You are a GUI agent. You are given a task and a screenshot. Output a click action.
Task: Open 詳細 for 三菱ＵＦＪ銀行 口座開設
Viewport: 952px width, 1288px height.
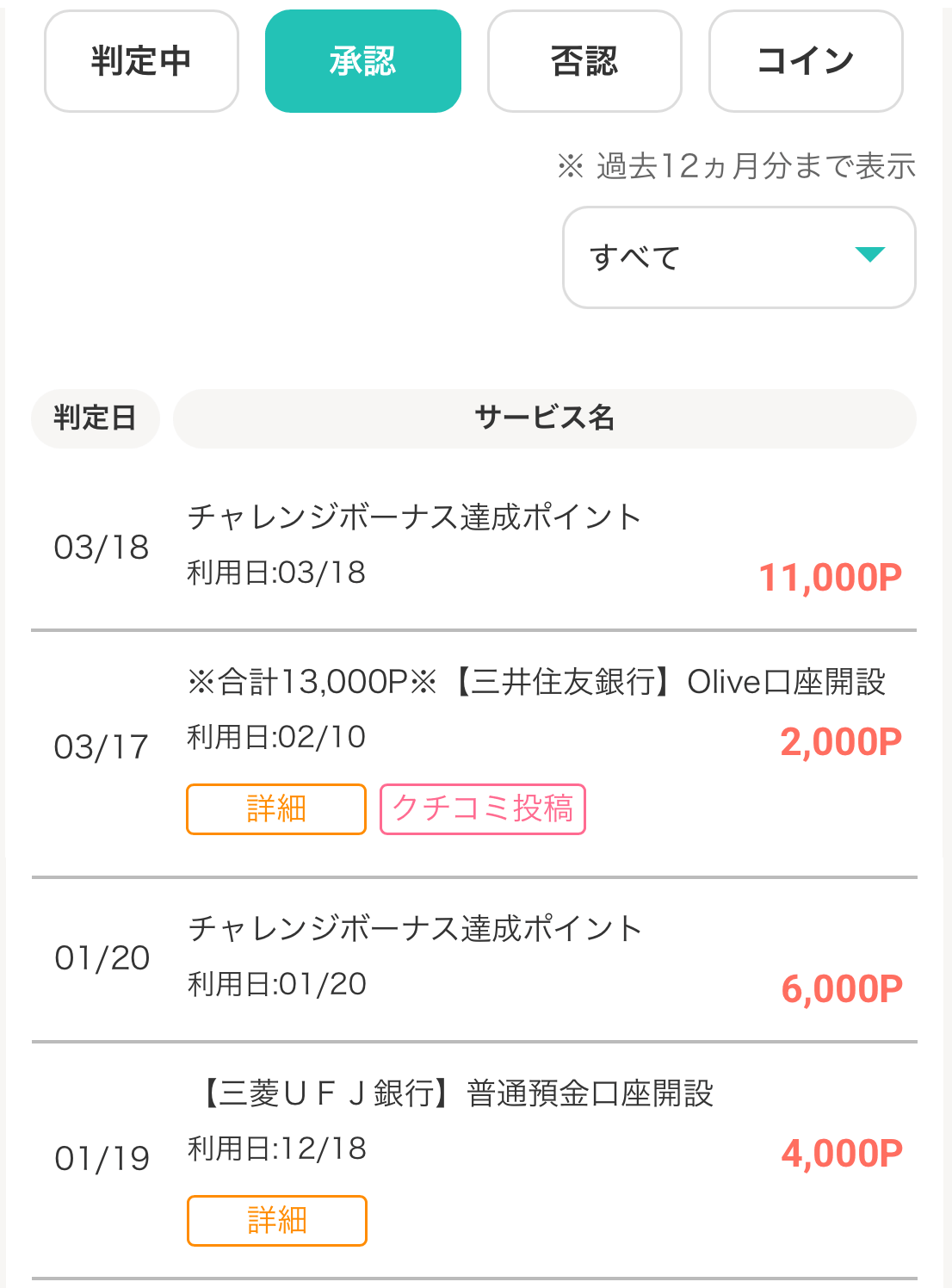(275, 1220)
